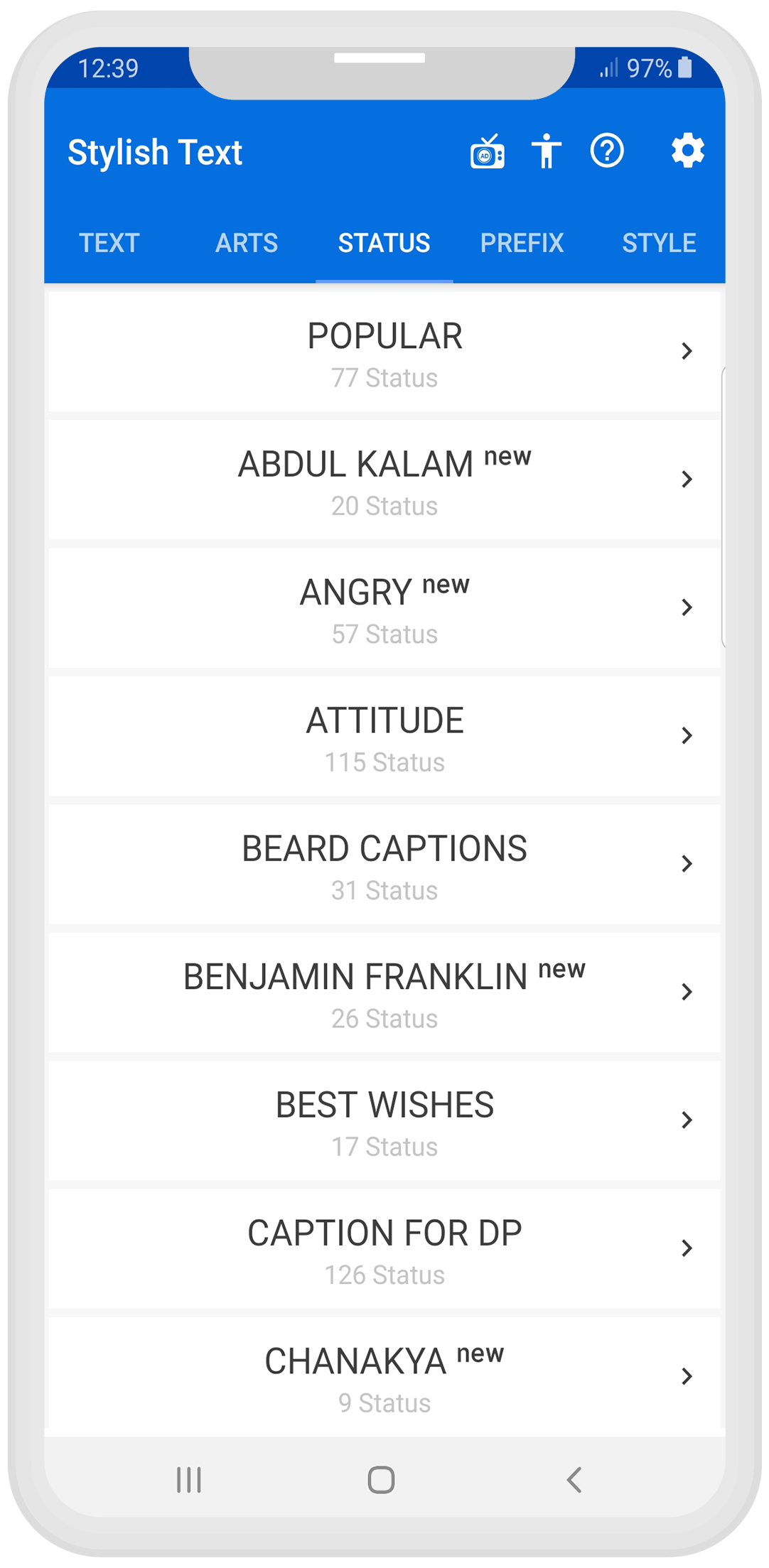Open the CHANAKYA status category
This screenshot has height=1568, width=769.
(x=384, y=1376)
